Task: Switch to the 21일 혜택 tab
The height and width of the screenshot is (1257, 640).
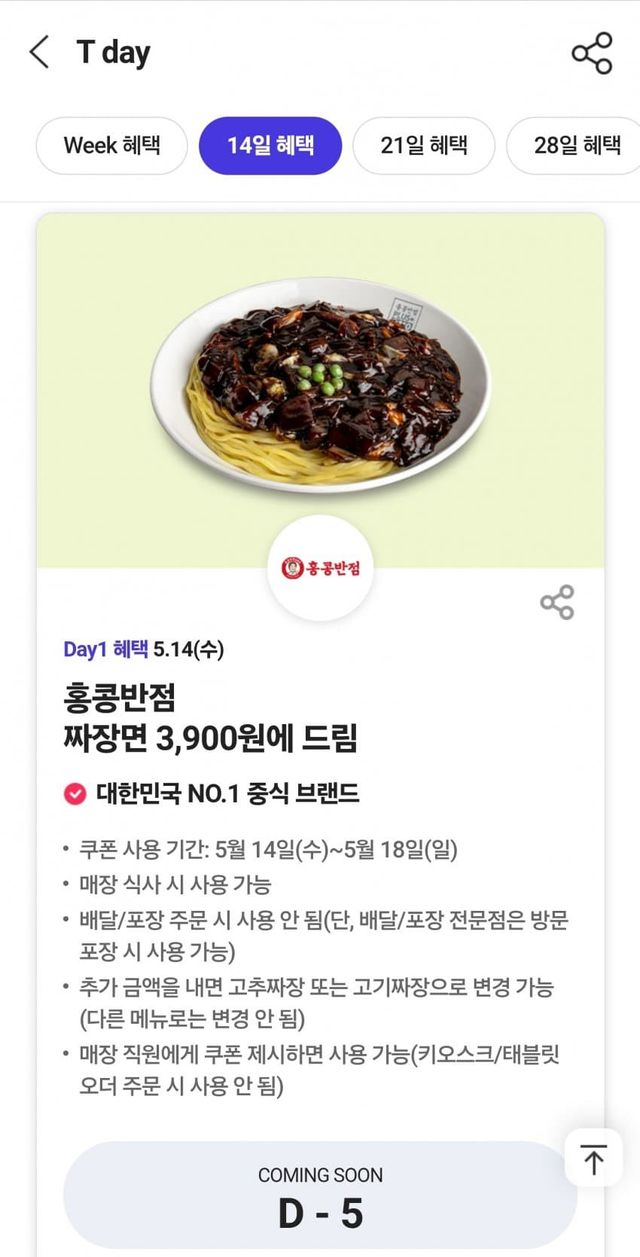Action: point(424,146)
